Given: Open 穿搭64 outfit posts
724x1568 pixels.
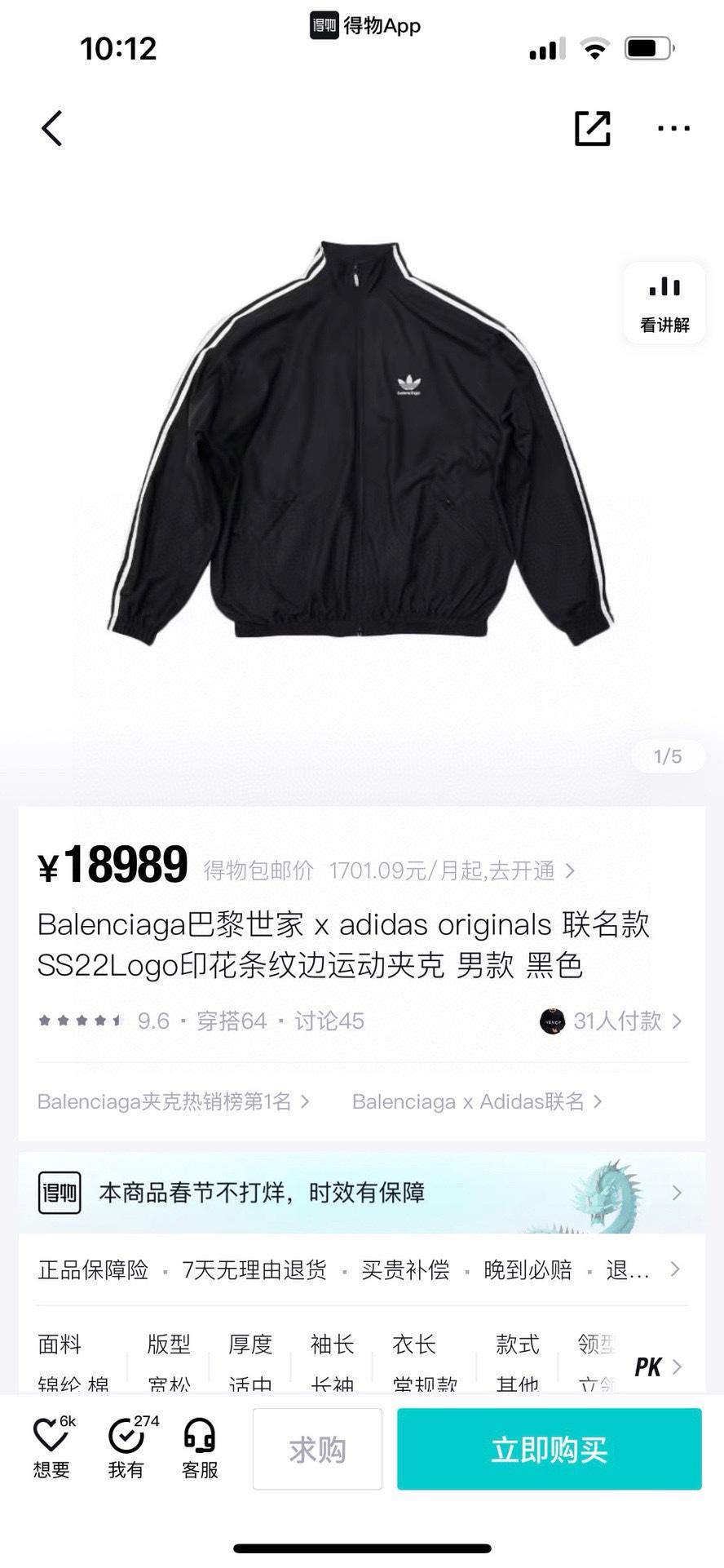Looking at the screenshot, I should [x=232, y=1021].
